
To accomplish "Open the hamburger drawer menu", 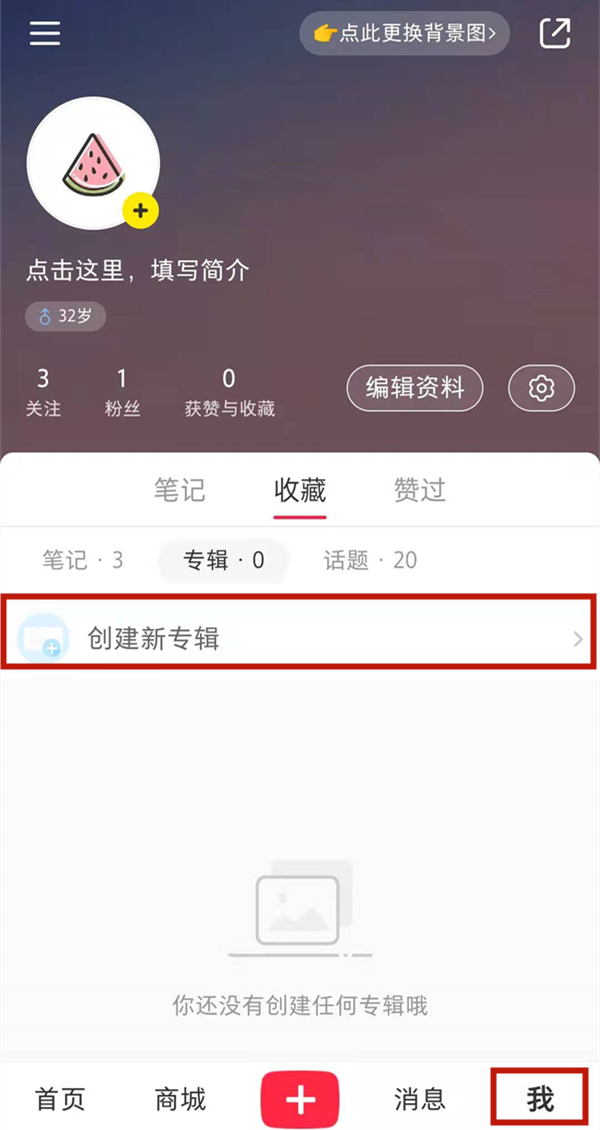I will point(45,34).
